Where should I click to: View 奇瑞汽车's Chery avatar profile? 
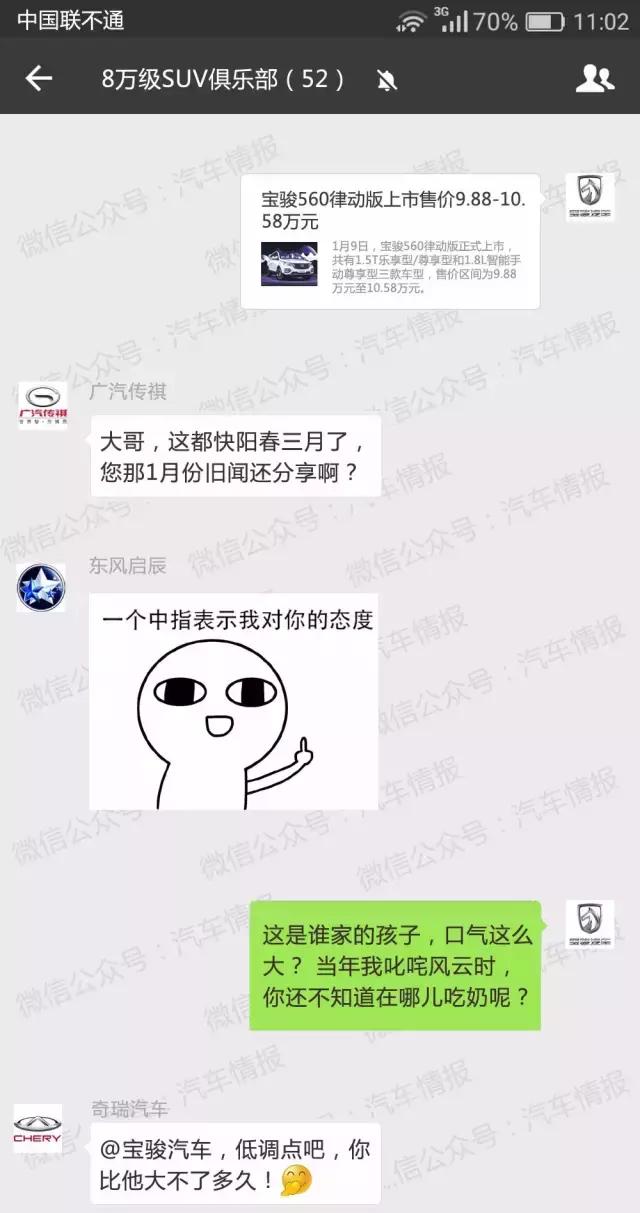(38, 1129)
